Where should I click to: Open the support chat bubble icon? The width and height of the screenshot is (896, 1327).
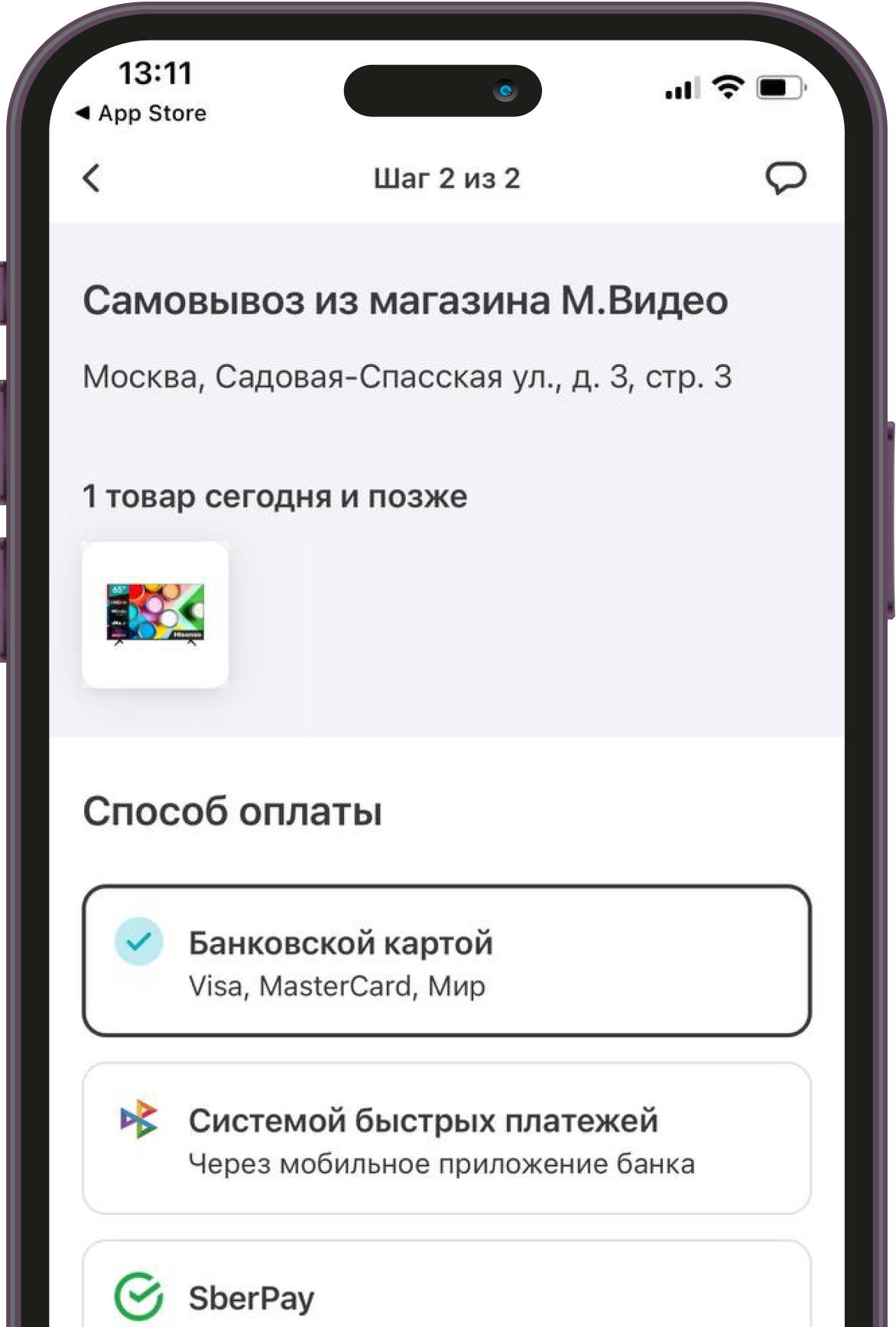tap(785, 178)
